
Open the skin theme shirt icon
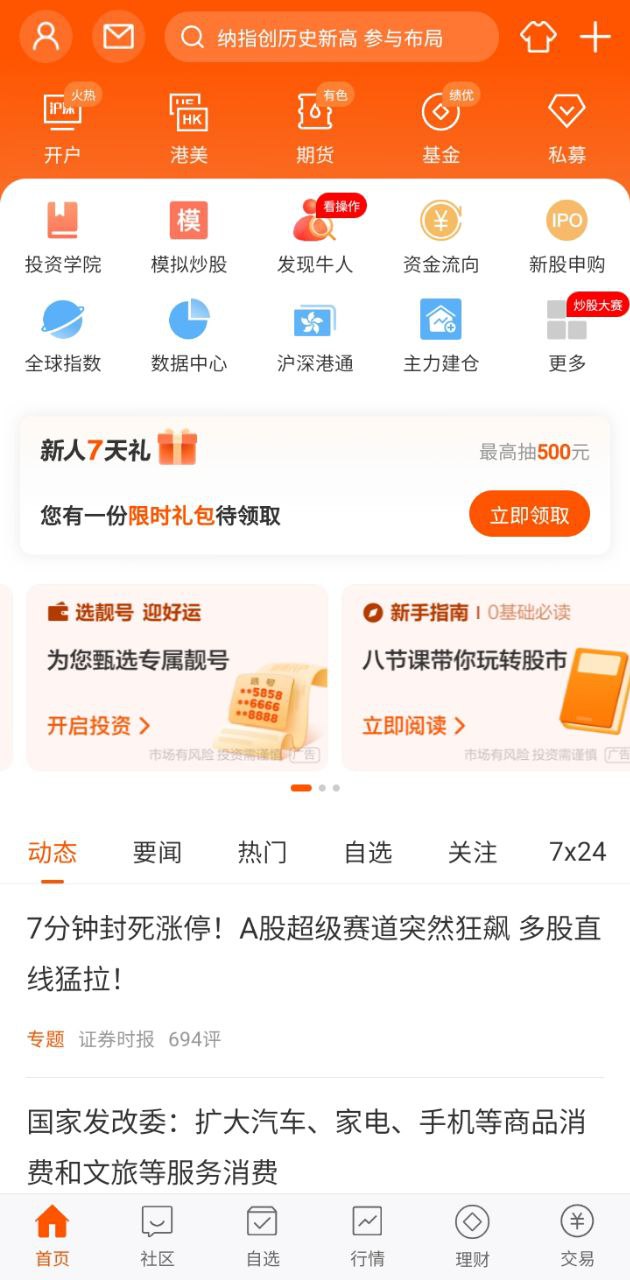coord(538,38)
